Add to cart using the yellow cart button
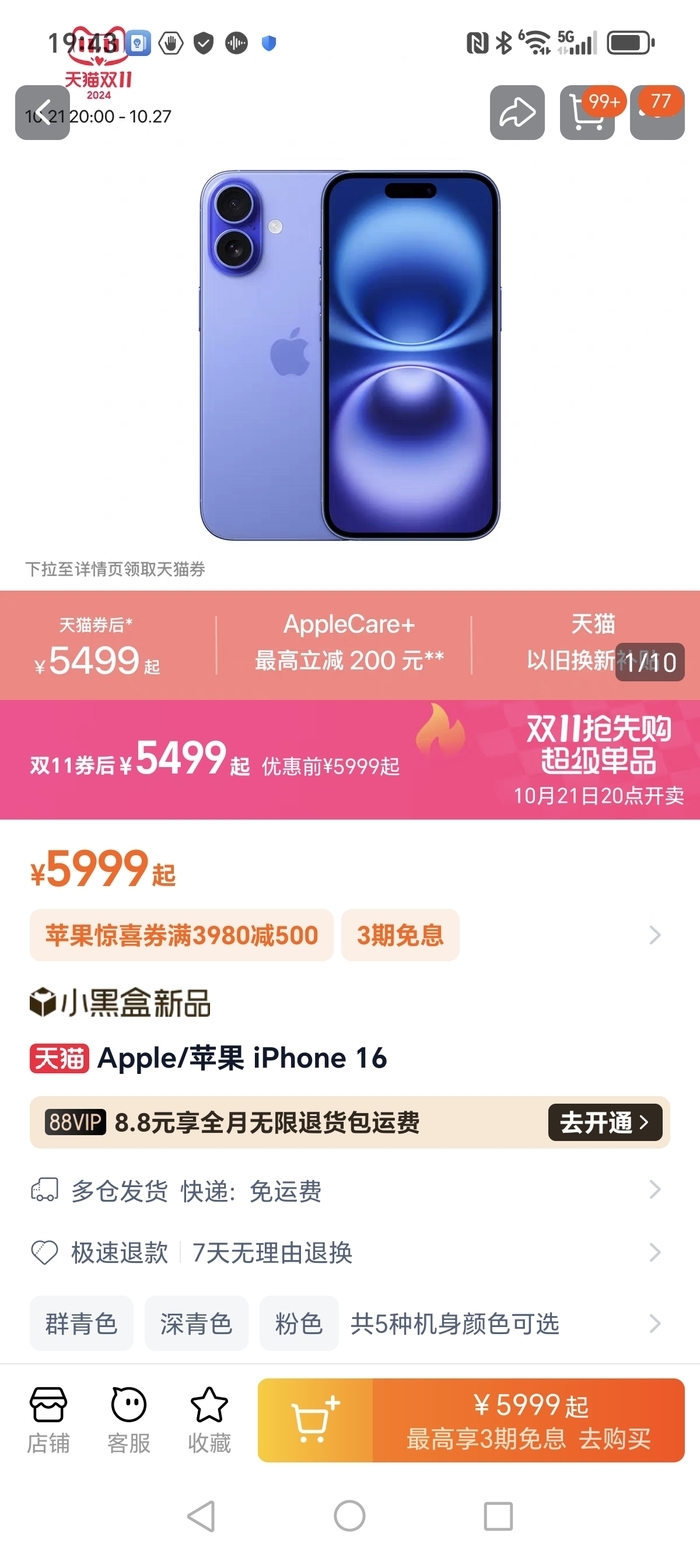The image size is (700, 1554). 315,1420
